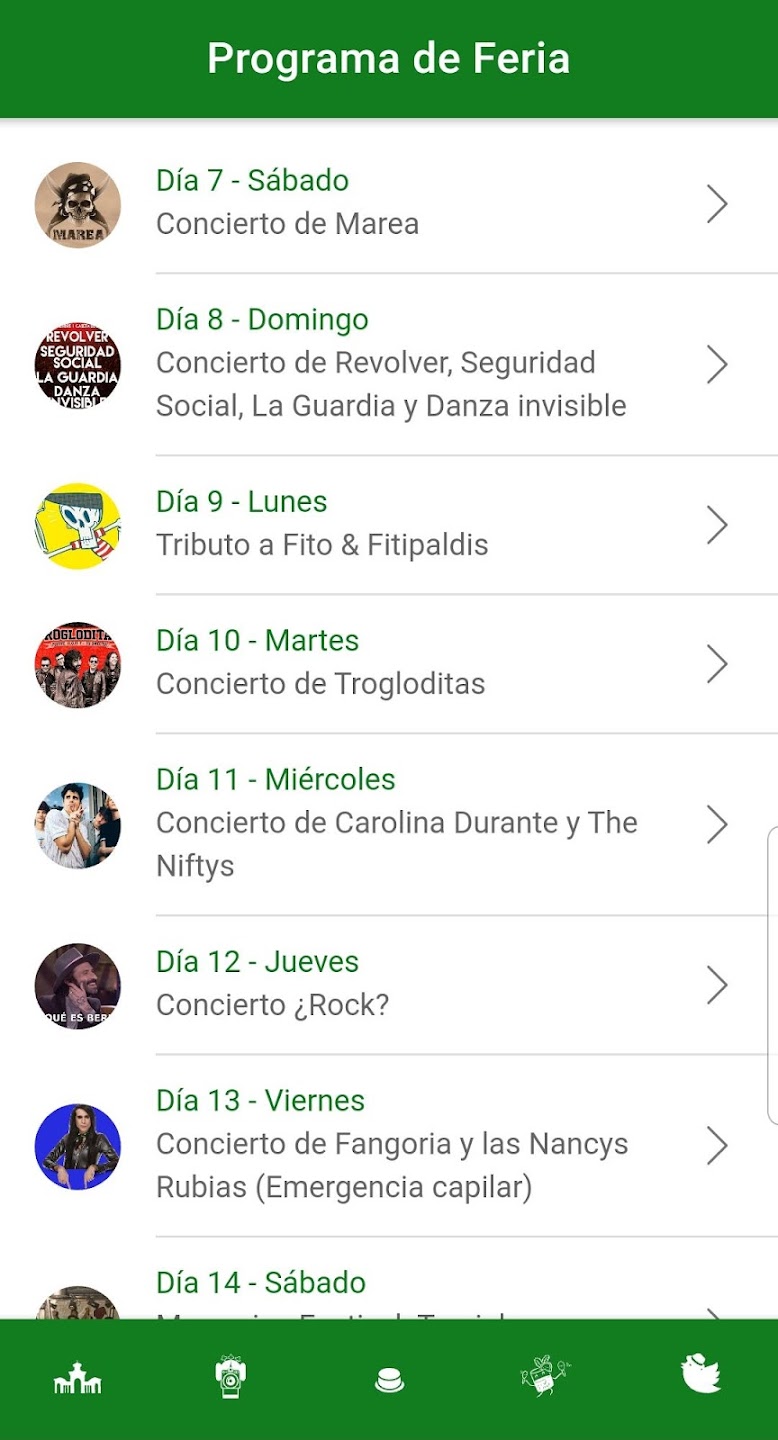778x1440 pixels.
Task: Go to the dancing mascot tab
Action: (x=545, y=1378)
